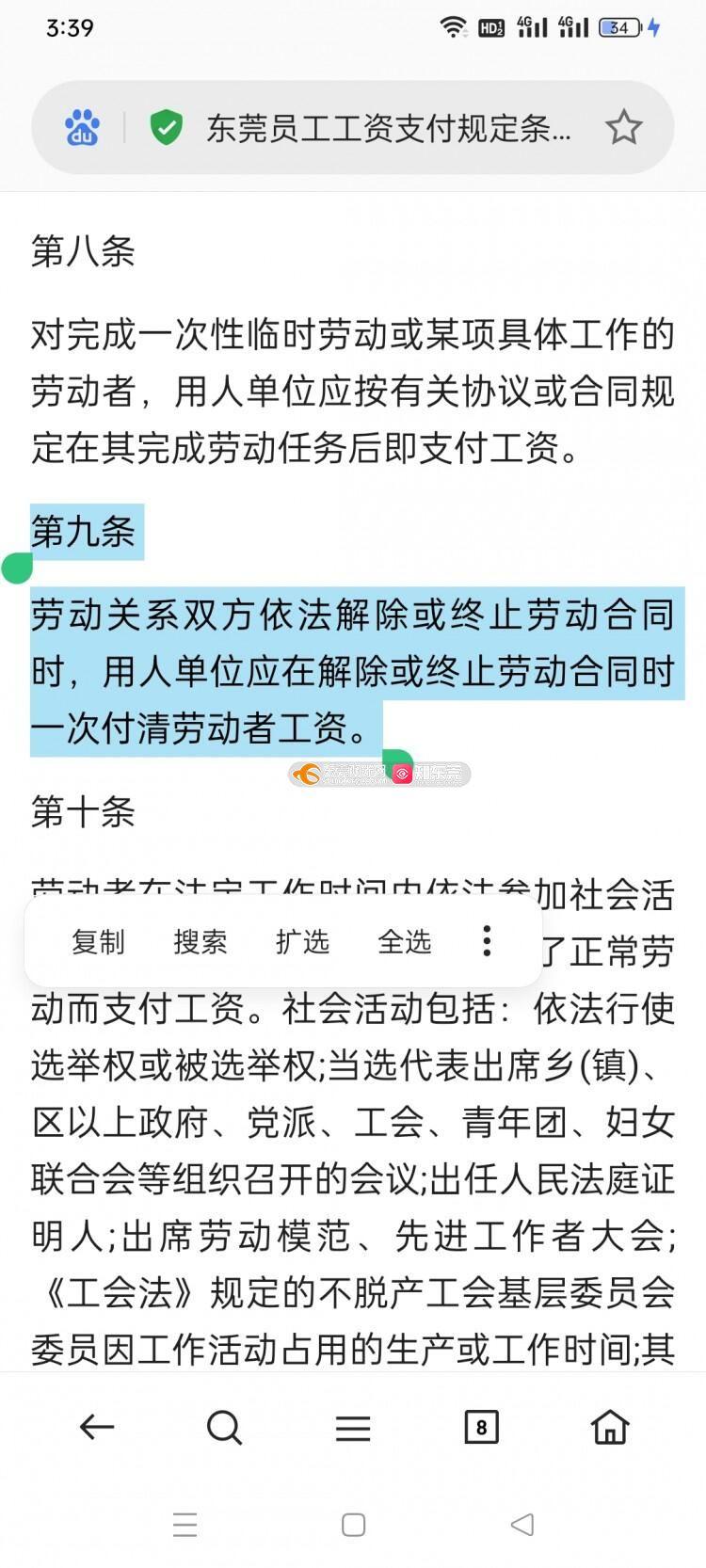Tap the Baidu paw logo icon

pyautogui.click(x=83, y=128)
